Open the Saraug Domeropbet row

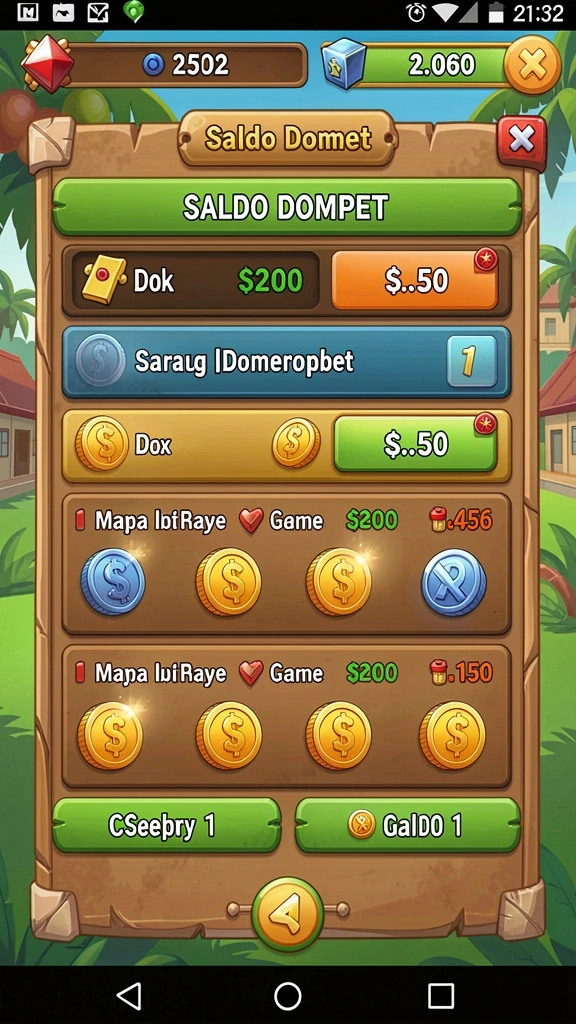pos(287,362)
